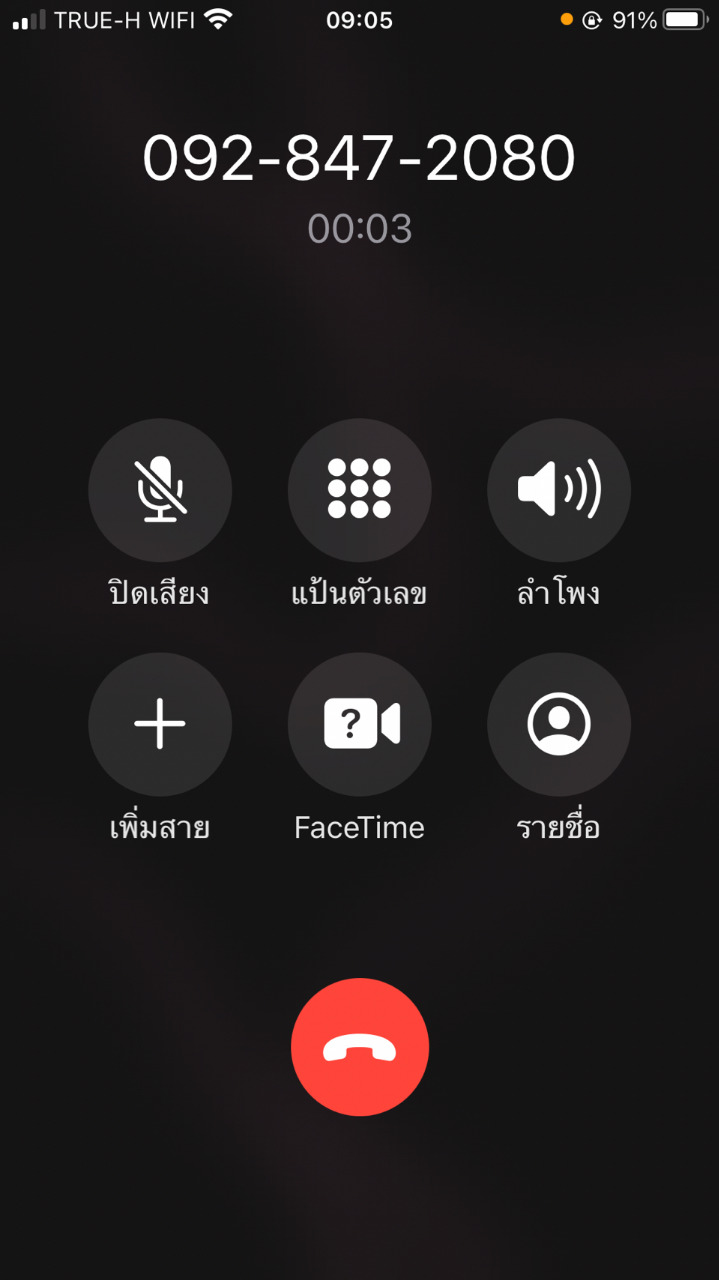The image size is (719, 1280).
Task: Mute the call microphone
Action: coord(160,490)
